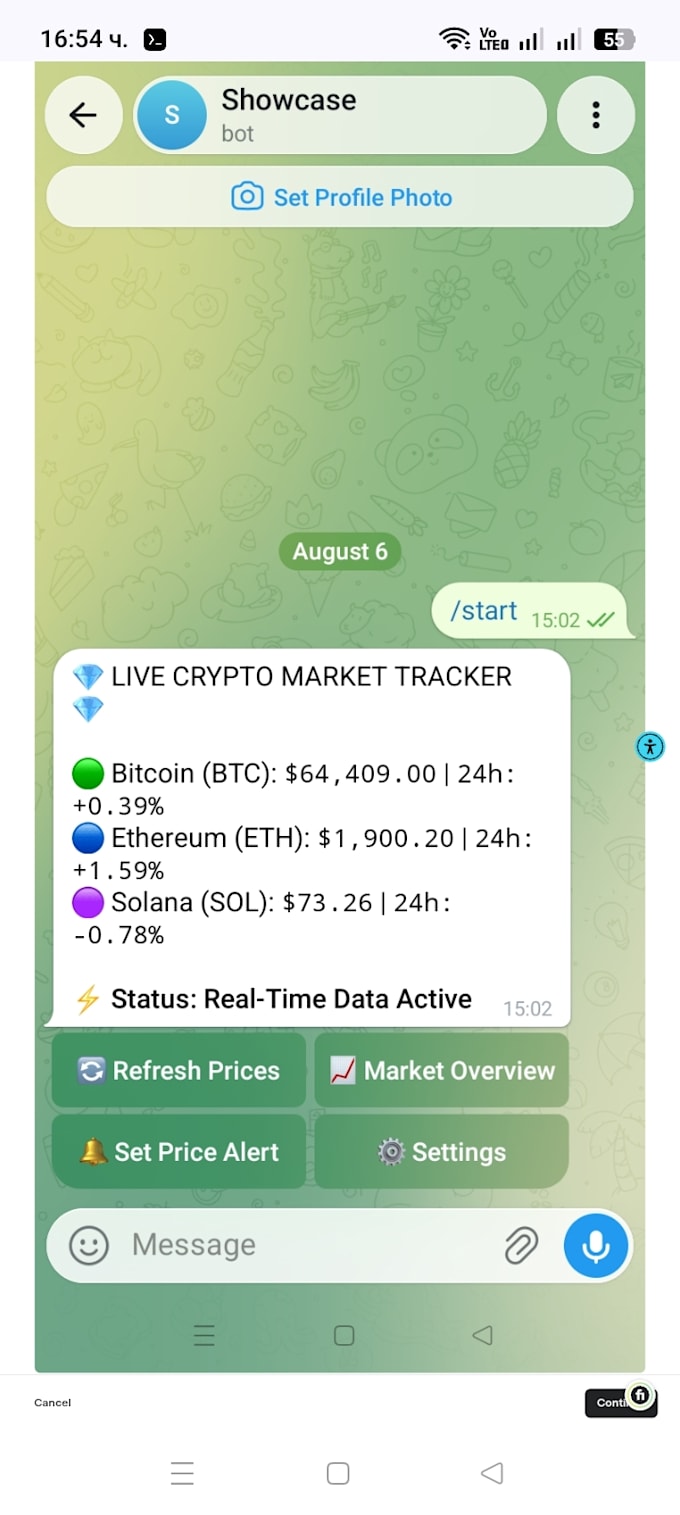Attach a file with the paperclip
680x1515 pixels.
(521, 1245)
